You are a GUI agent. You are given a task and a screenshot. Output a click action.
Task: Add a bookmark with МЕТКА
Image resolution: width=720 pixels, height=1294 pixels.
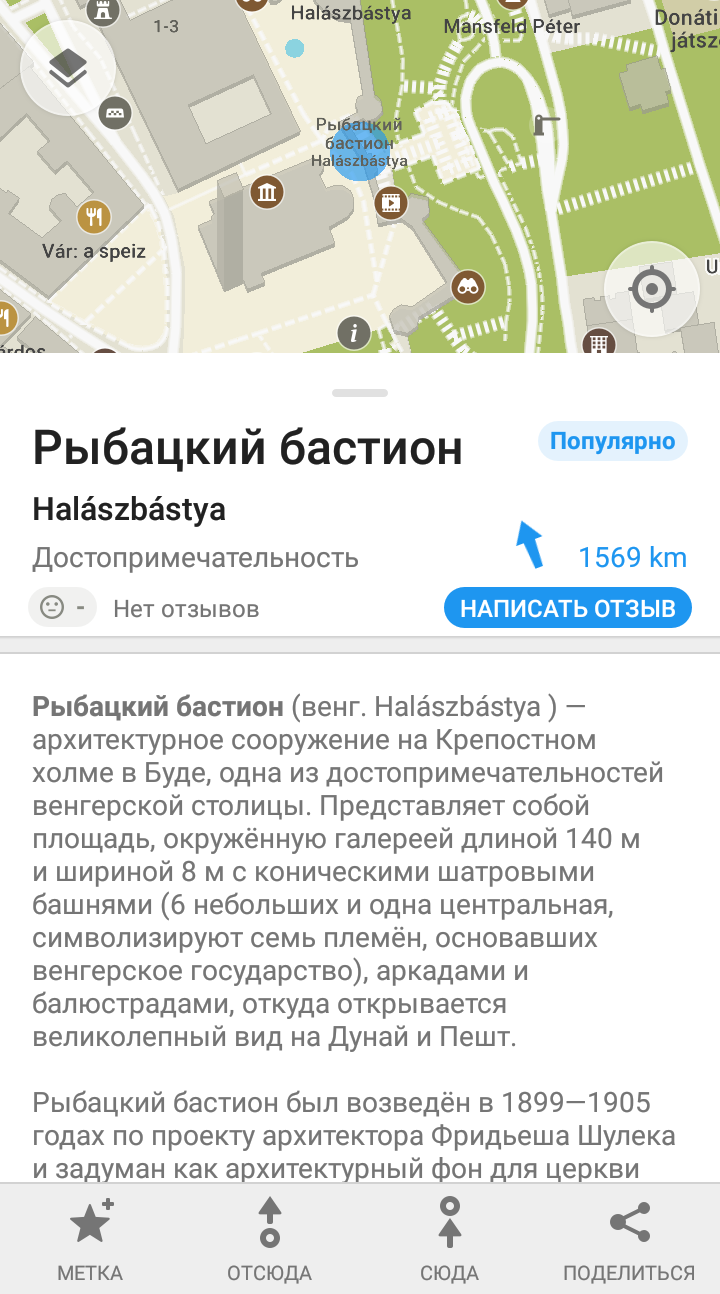90,1239
